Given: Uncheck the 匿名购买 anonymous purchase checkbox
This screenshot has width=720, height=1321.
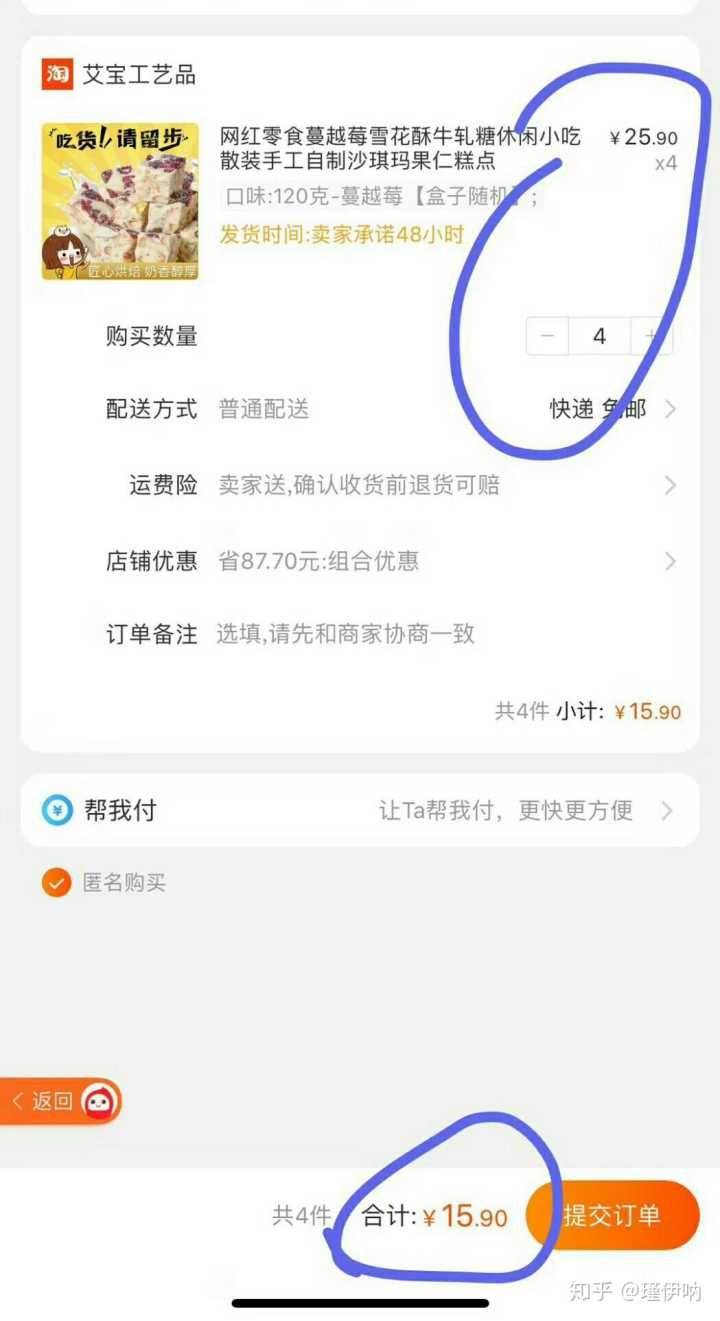Looking at the screenshot, I should (x=56, y=883).
